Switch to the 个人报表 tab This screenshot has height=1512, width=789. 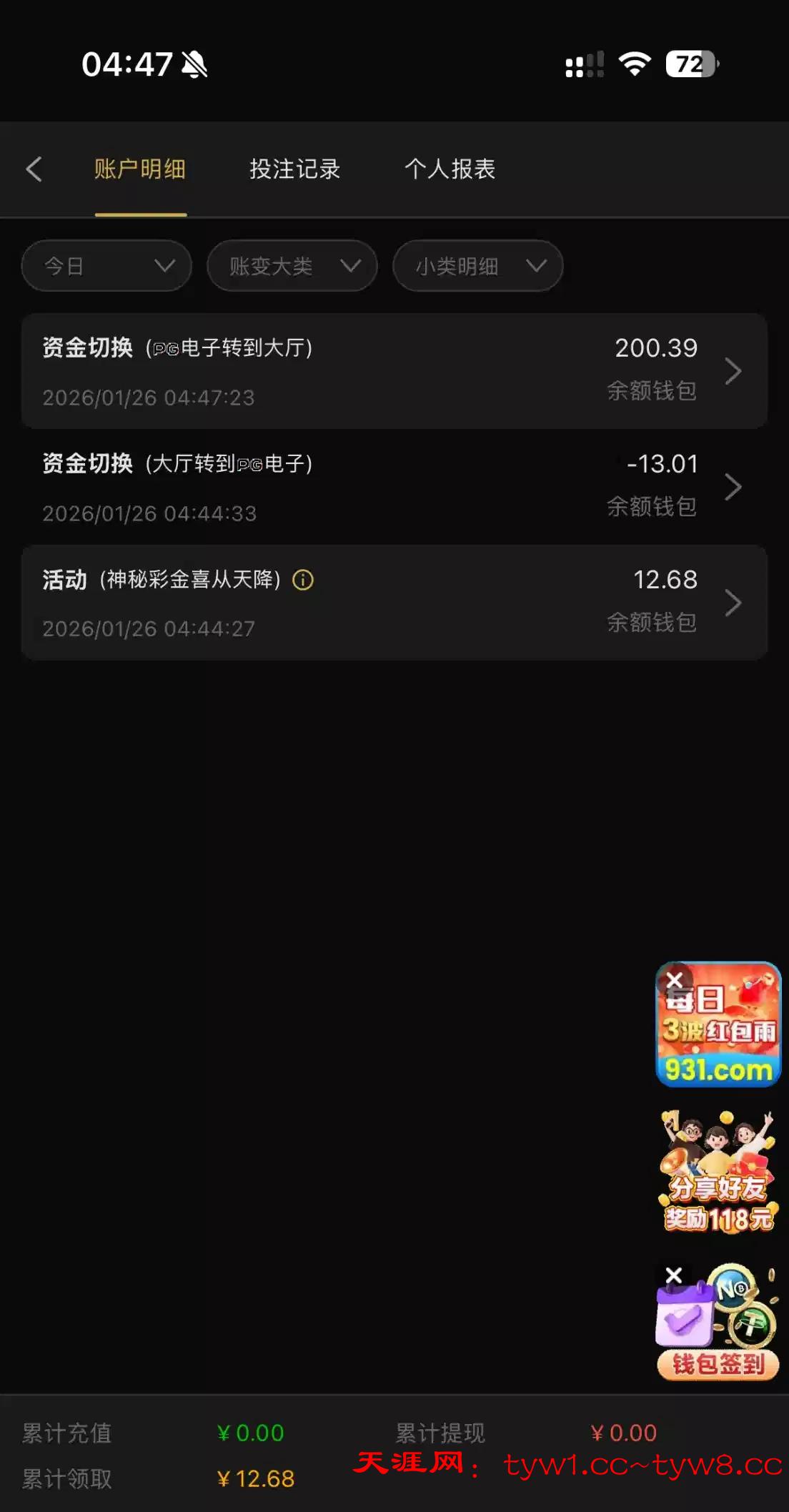point(450,169)
